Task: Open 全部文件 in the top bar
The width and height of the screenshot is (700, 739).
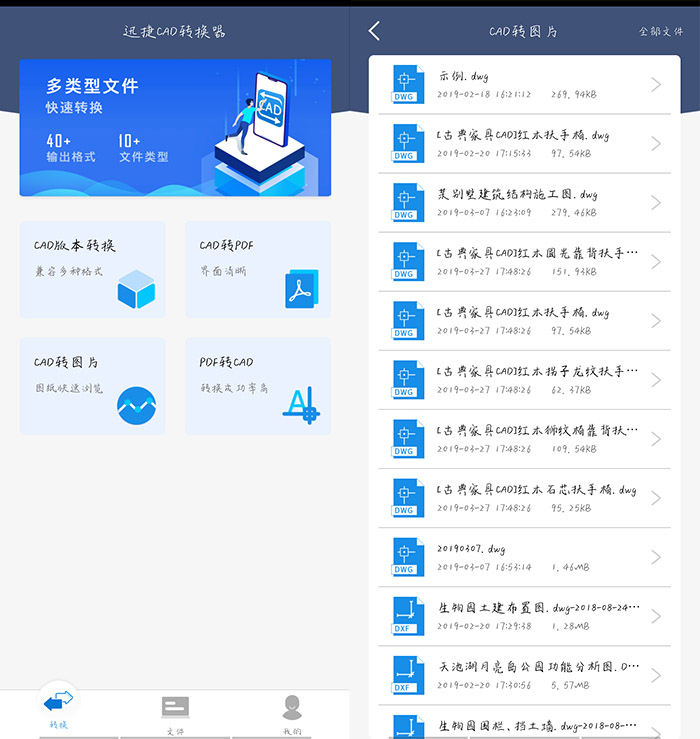Action: pyautogui.click(x=661, y=32)
